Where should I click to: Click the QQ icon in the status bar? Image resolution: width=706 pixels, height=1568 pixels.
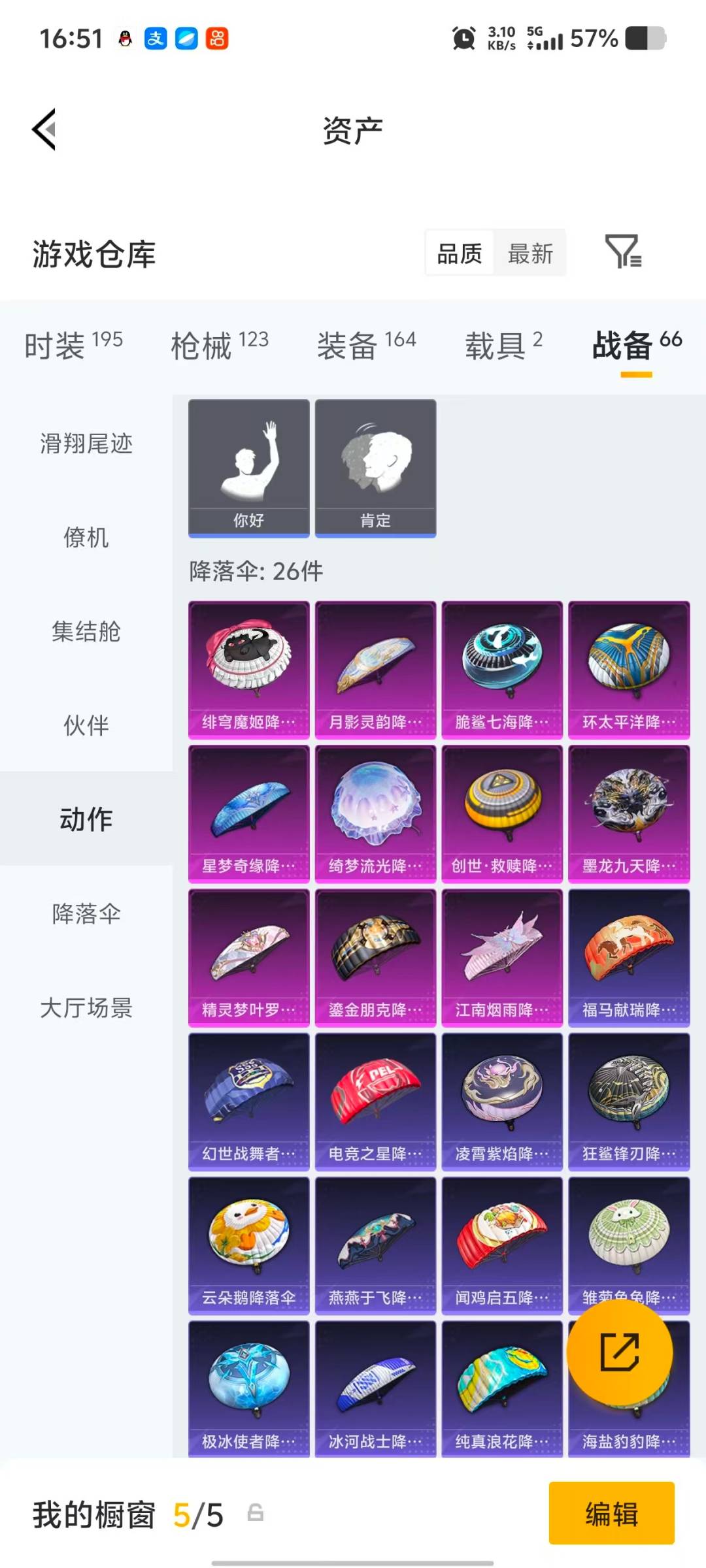tap(124, 39)
